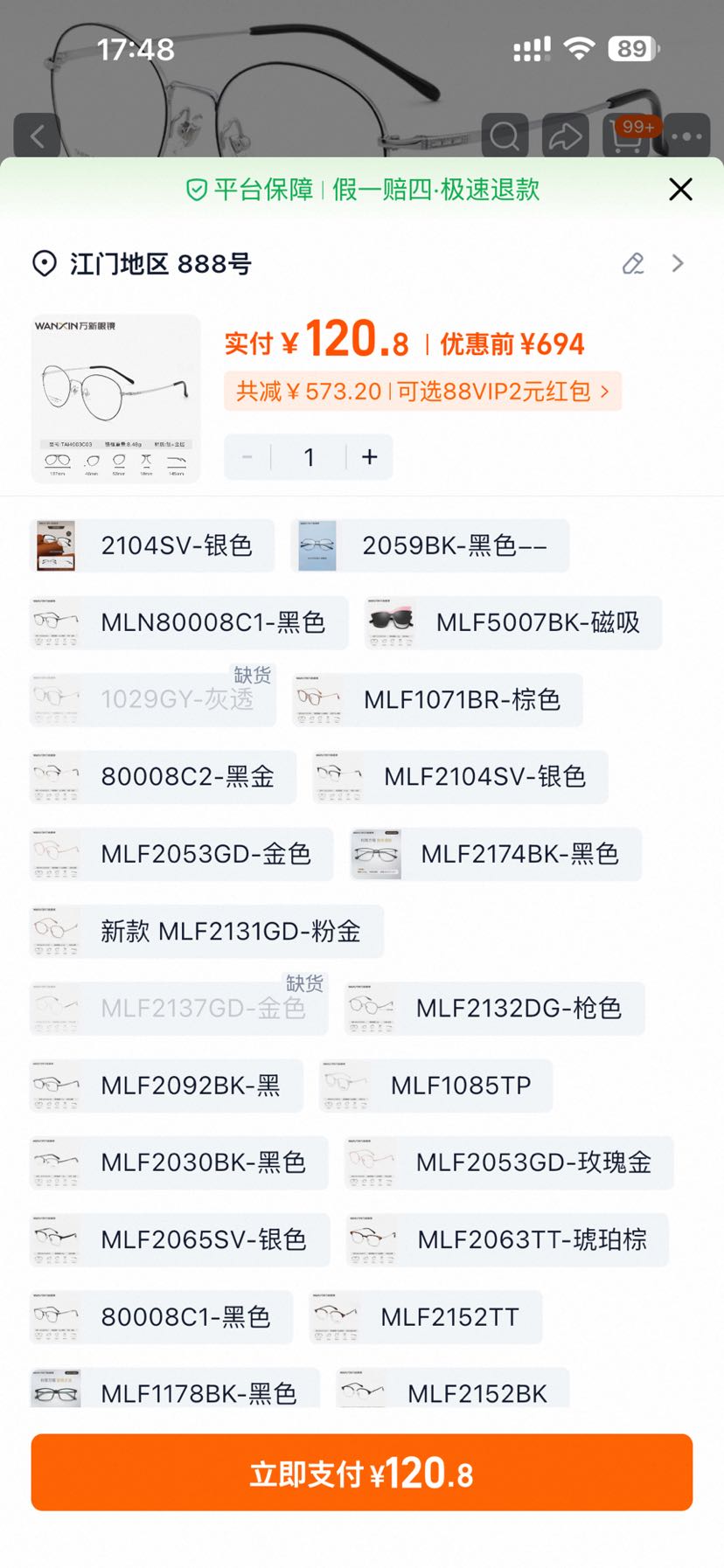Increase quantity with the plus button
Image resolution: width=724 pixels, height=1568 pixels.
(x=370, y=456)
